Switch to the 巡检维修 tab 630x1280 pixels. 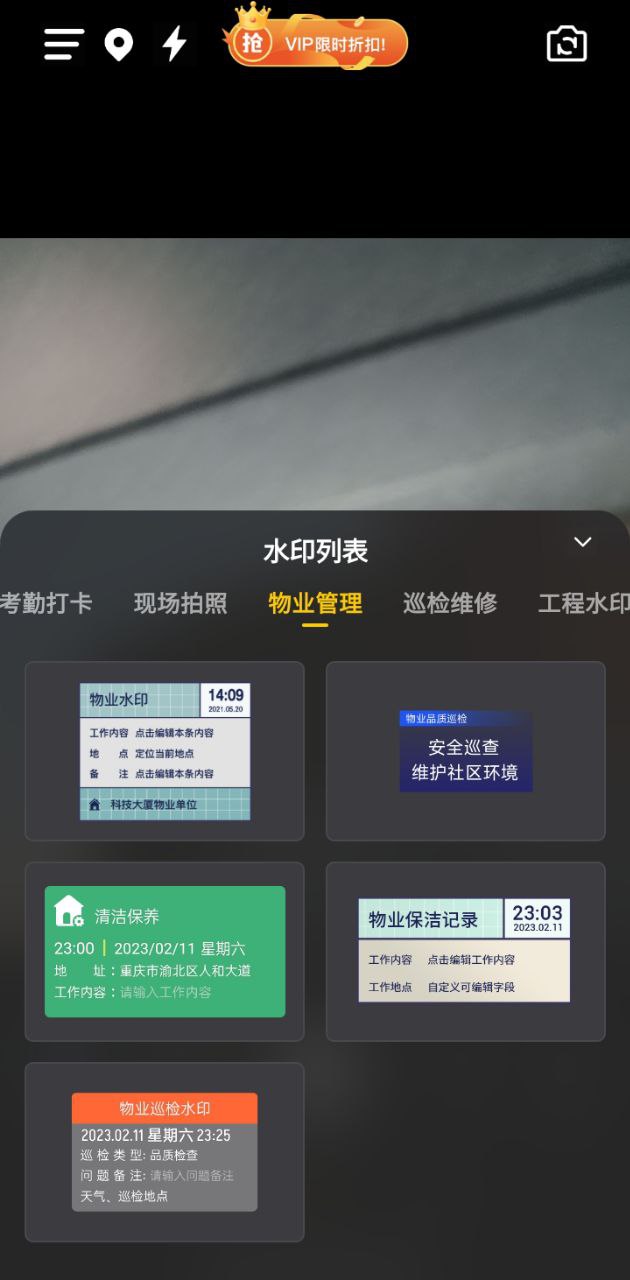(x=450, y=603)
